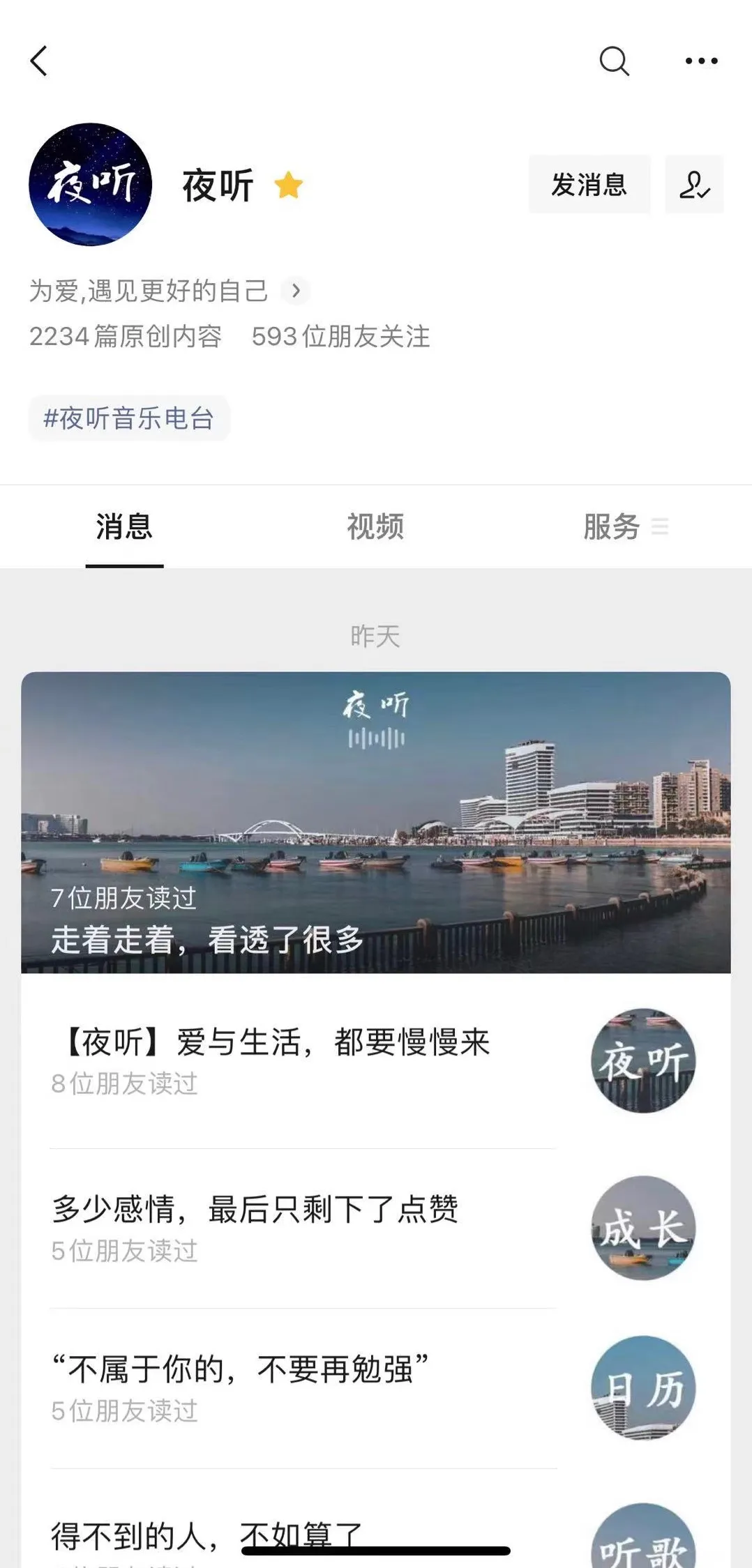
Task: Search within the 夜听 account
Action: coord(614,61)
